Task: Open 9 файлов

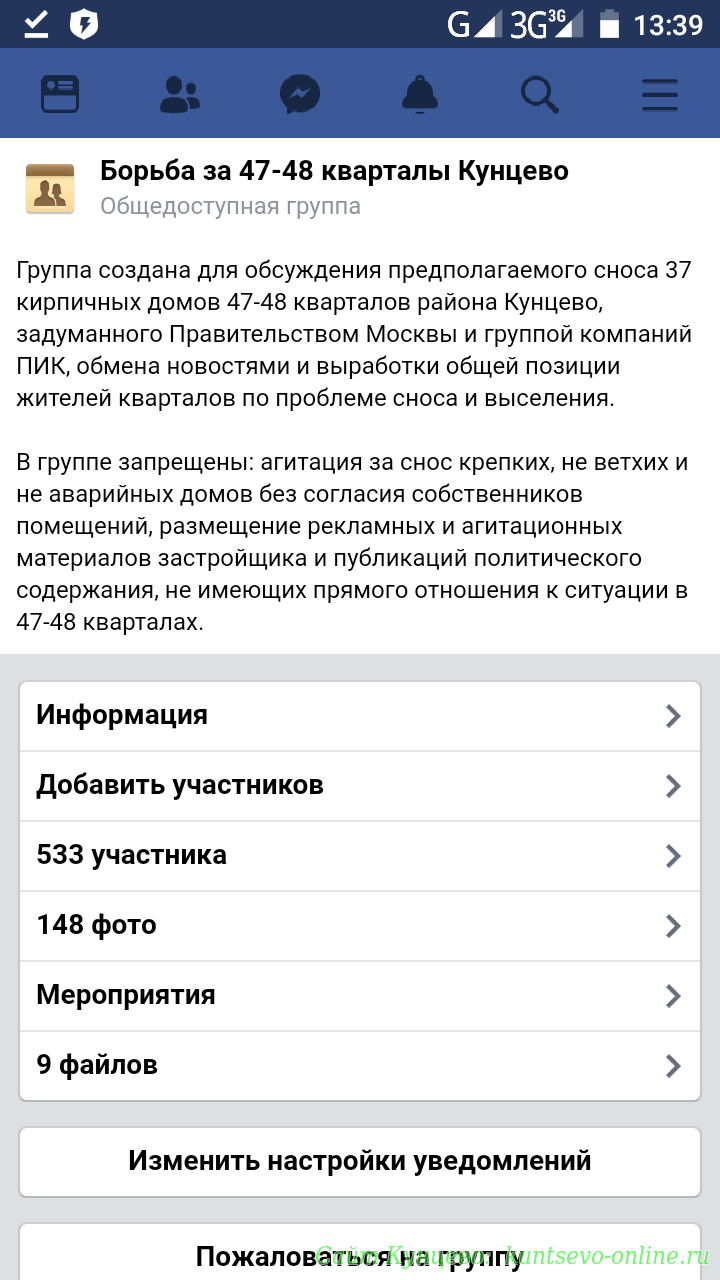Action: click(360, 1066)
